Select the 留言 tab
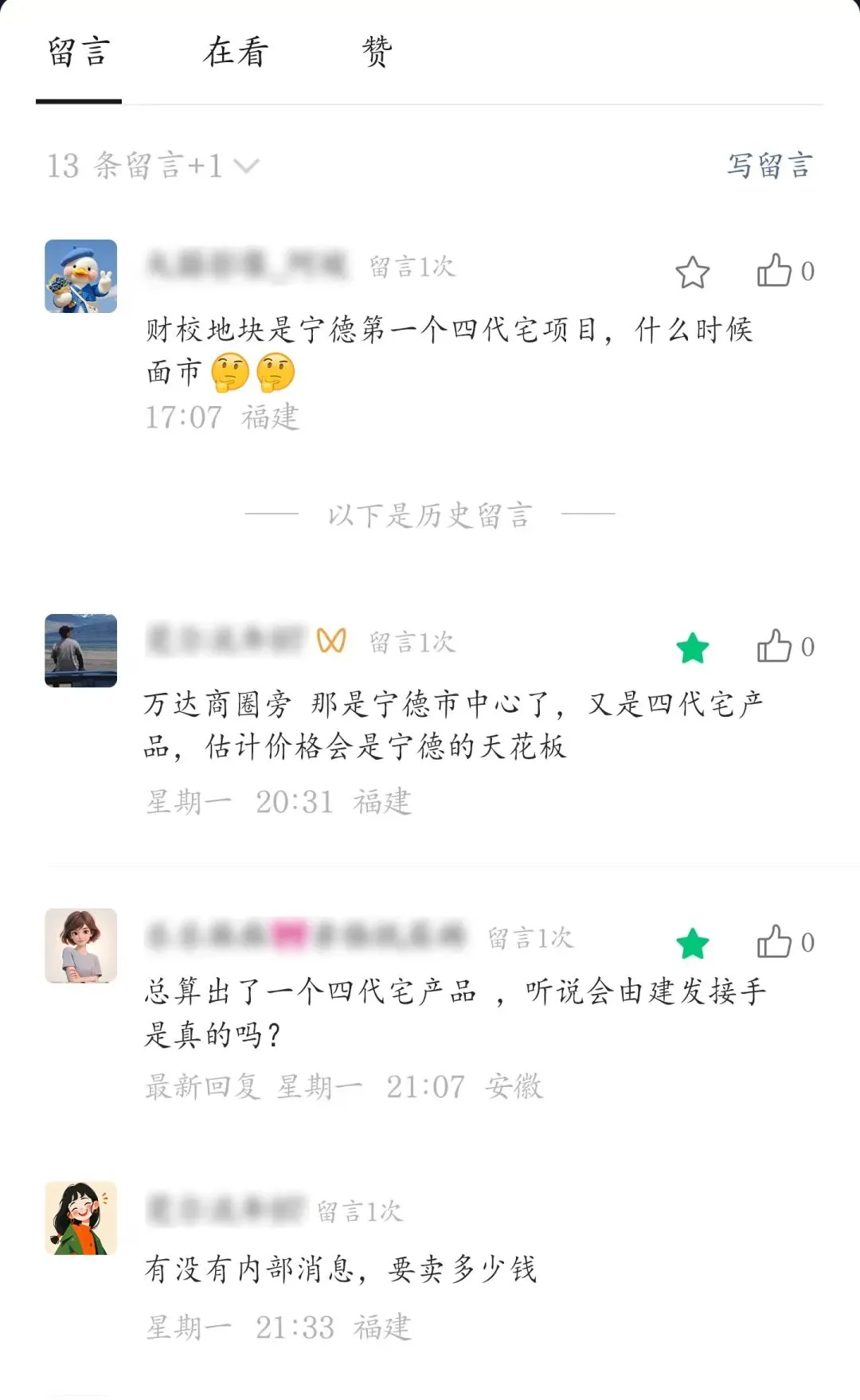Image resolution: width=860 pixels, height=1400 pixels. point(78,53)
